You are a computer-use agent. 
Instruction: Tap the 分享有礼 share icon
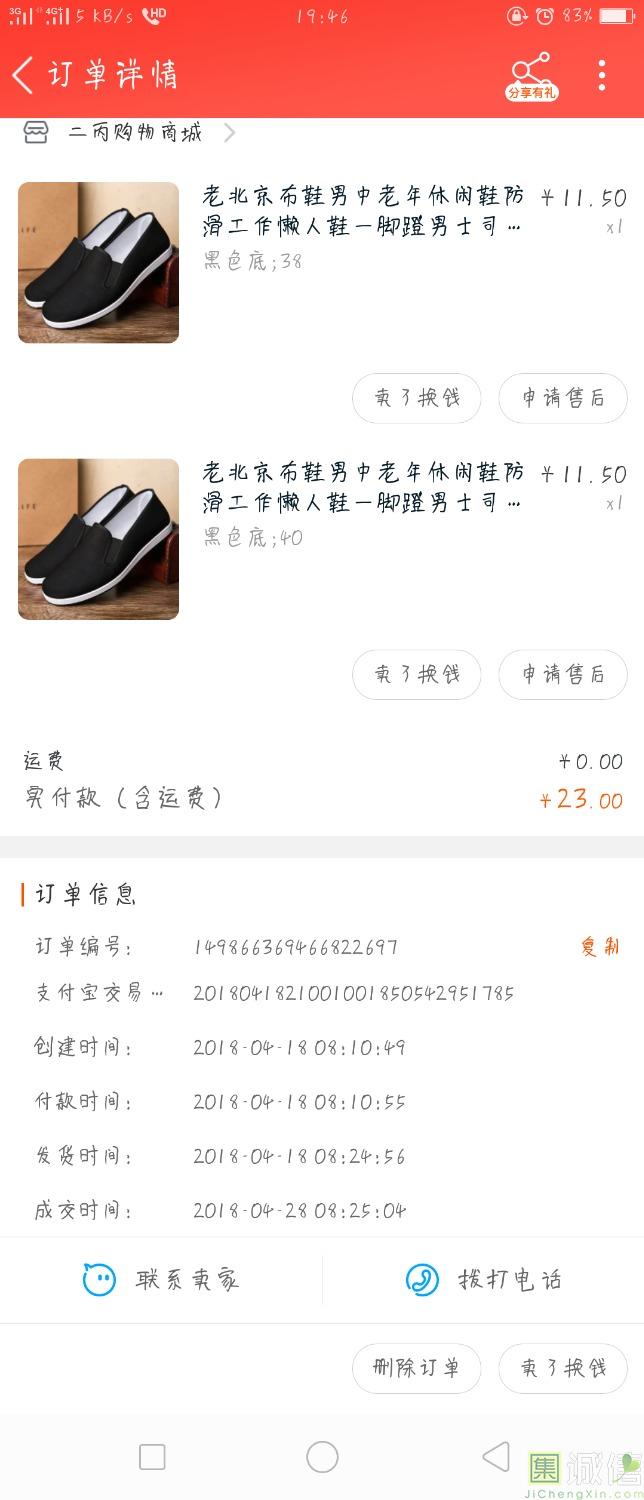point(531,76)
